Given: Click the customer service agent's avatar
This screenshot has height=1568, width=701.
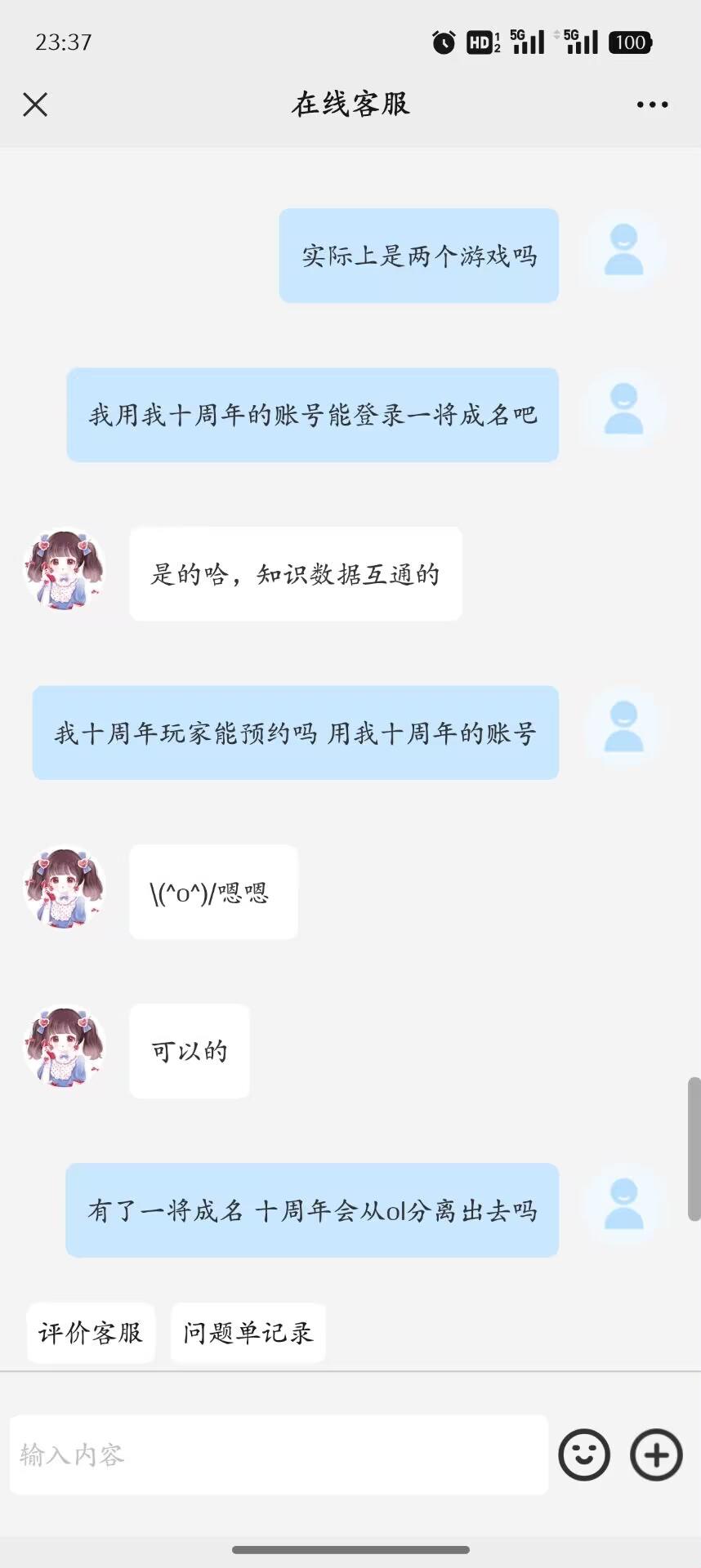Looking at the screenshot, I should coord(64,570).
